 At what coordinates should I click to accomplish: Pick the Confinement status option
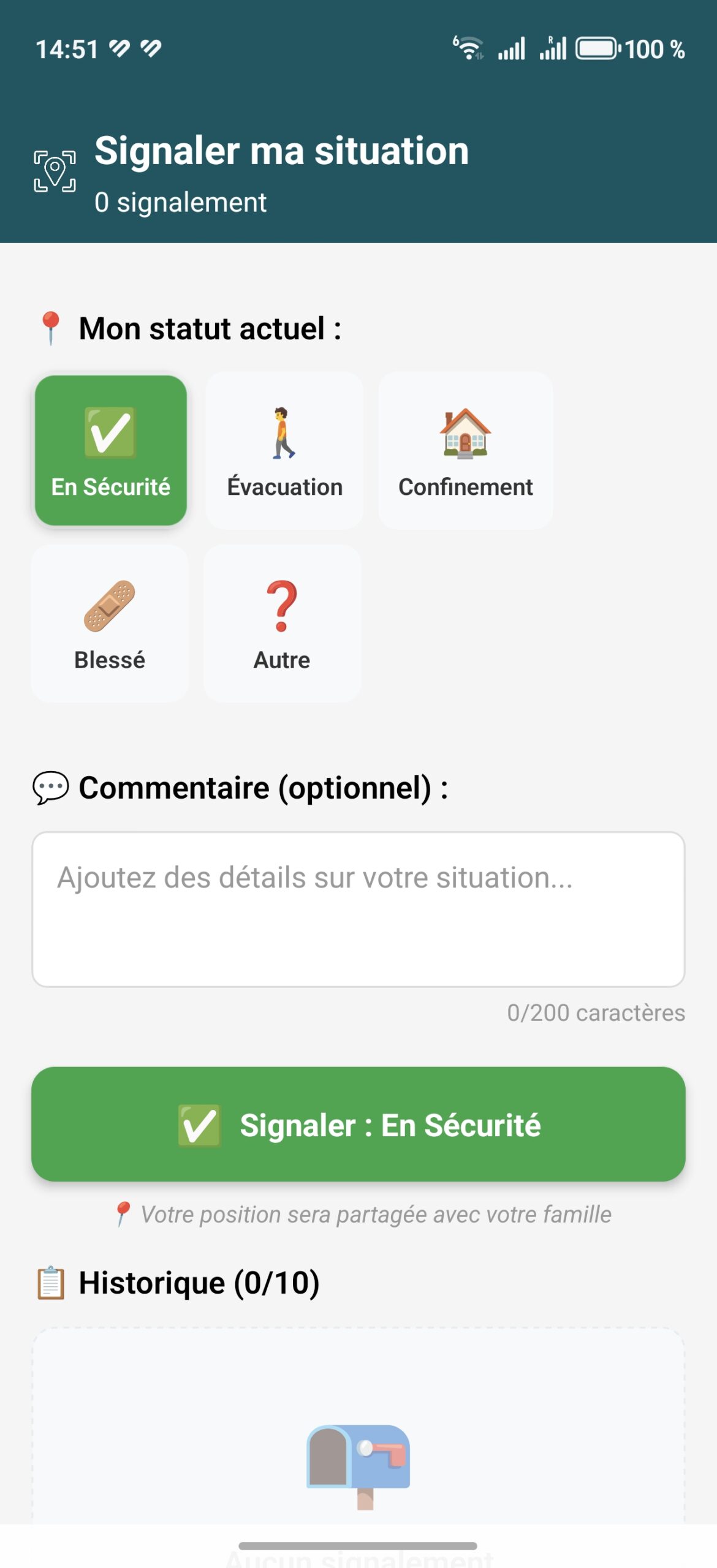465,450
